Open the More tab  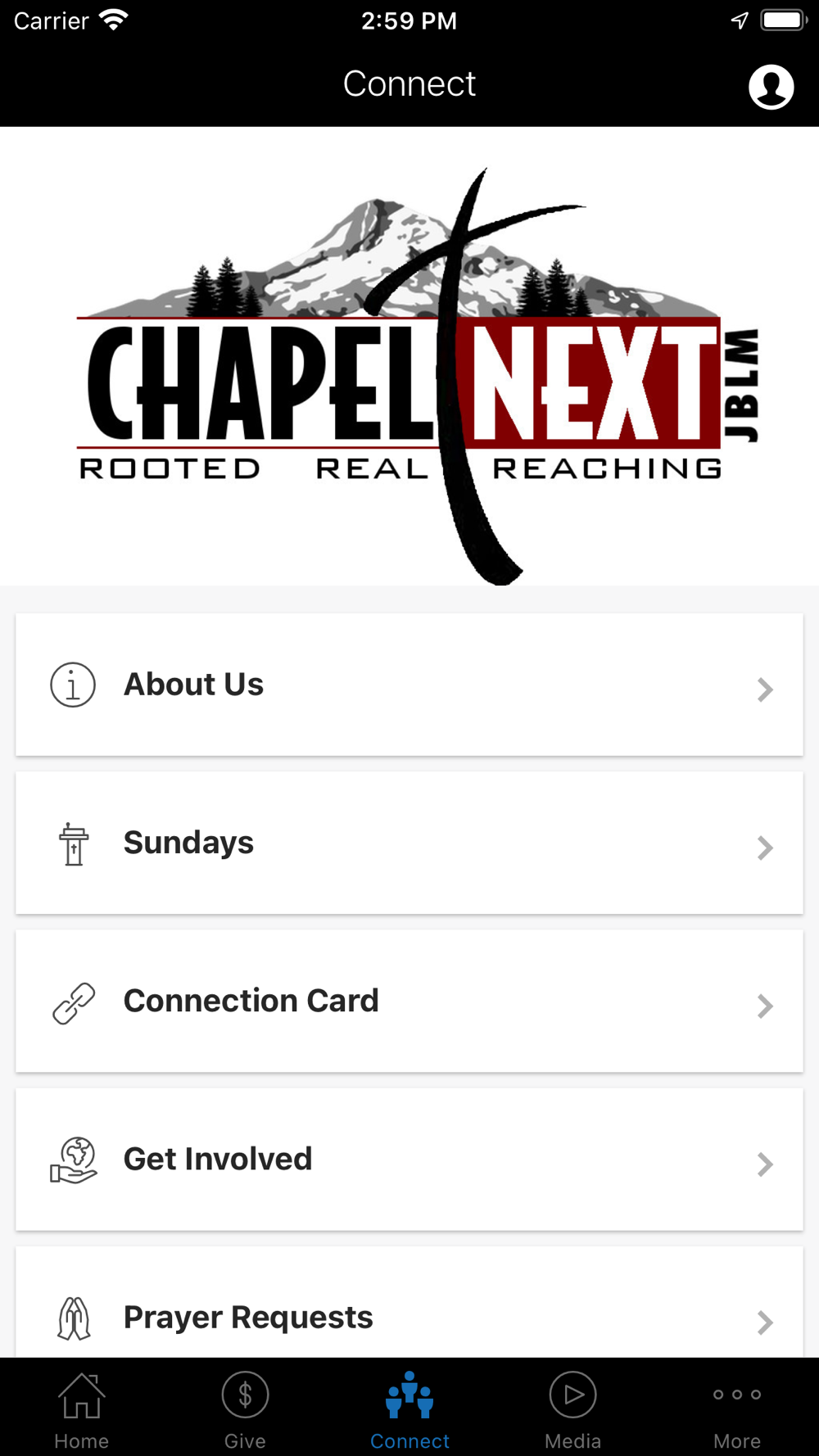(736, 1410)
